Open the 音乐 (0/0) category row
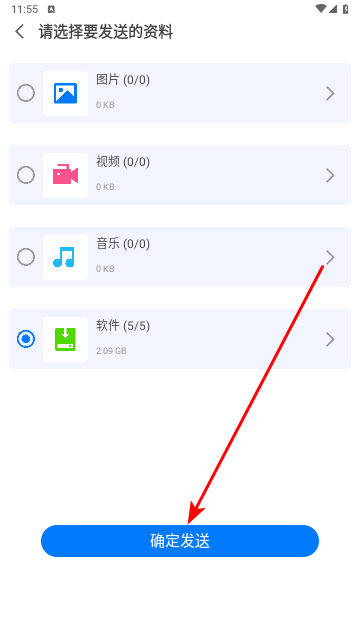The width and height of the screenshot is (360, 640). point(180,257)
